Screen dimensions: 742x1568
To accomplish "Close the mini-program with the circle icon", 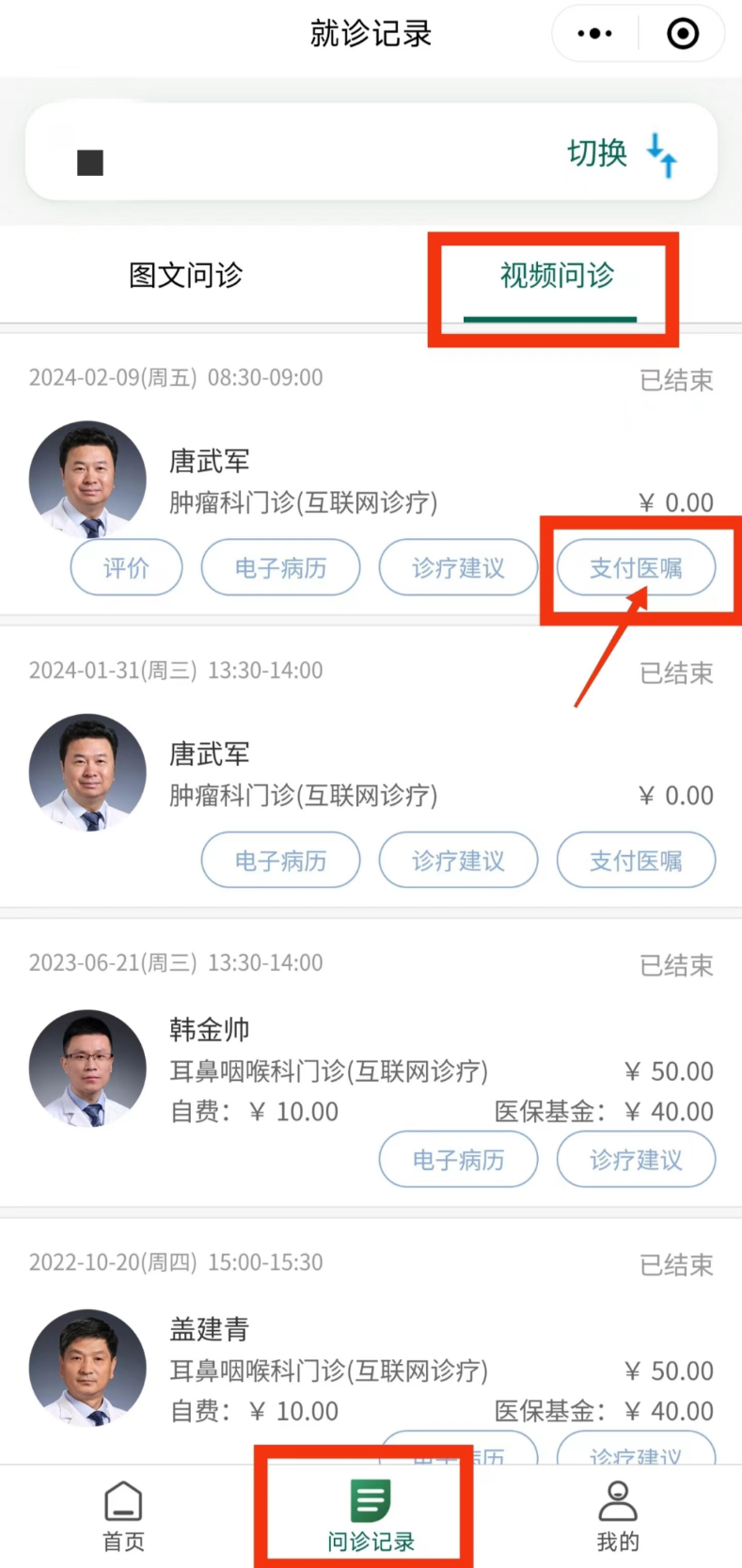I will 682,34.
